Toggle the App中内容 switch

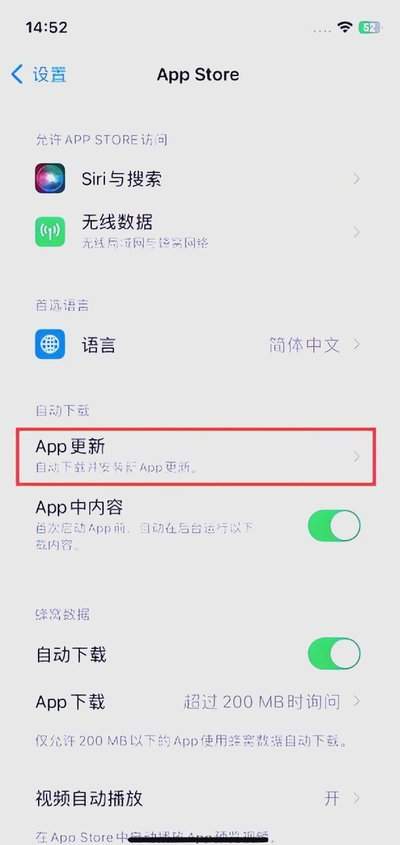pyautogui.click(x=334, y=526)
